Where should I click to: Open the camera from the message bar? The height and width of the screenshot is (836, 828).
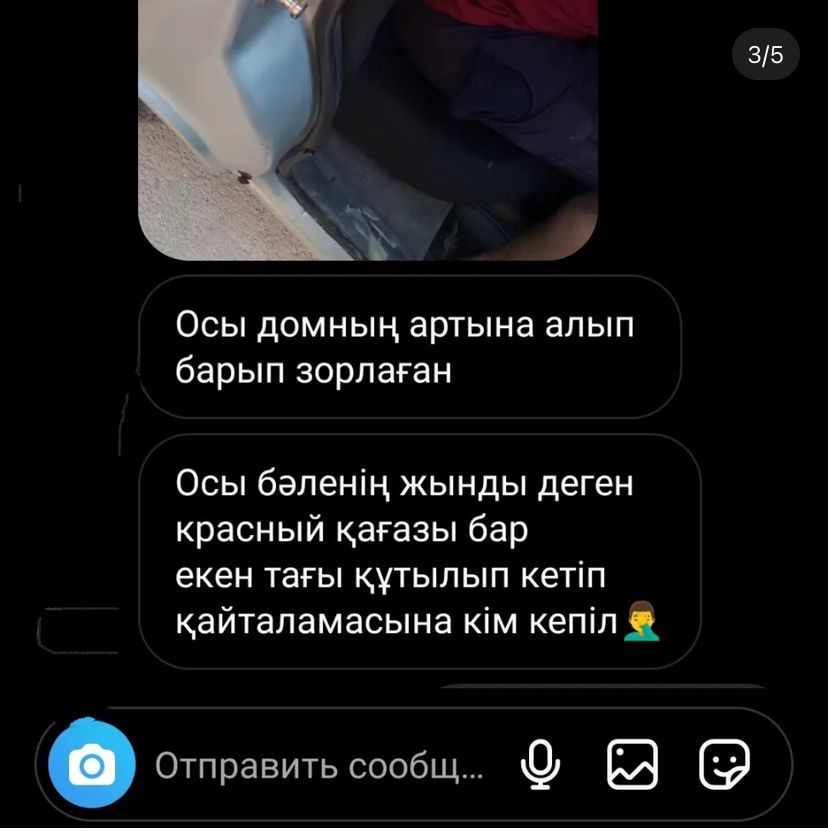(x=92, y=765)
